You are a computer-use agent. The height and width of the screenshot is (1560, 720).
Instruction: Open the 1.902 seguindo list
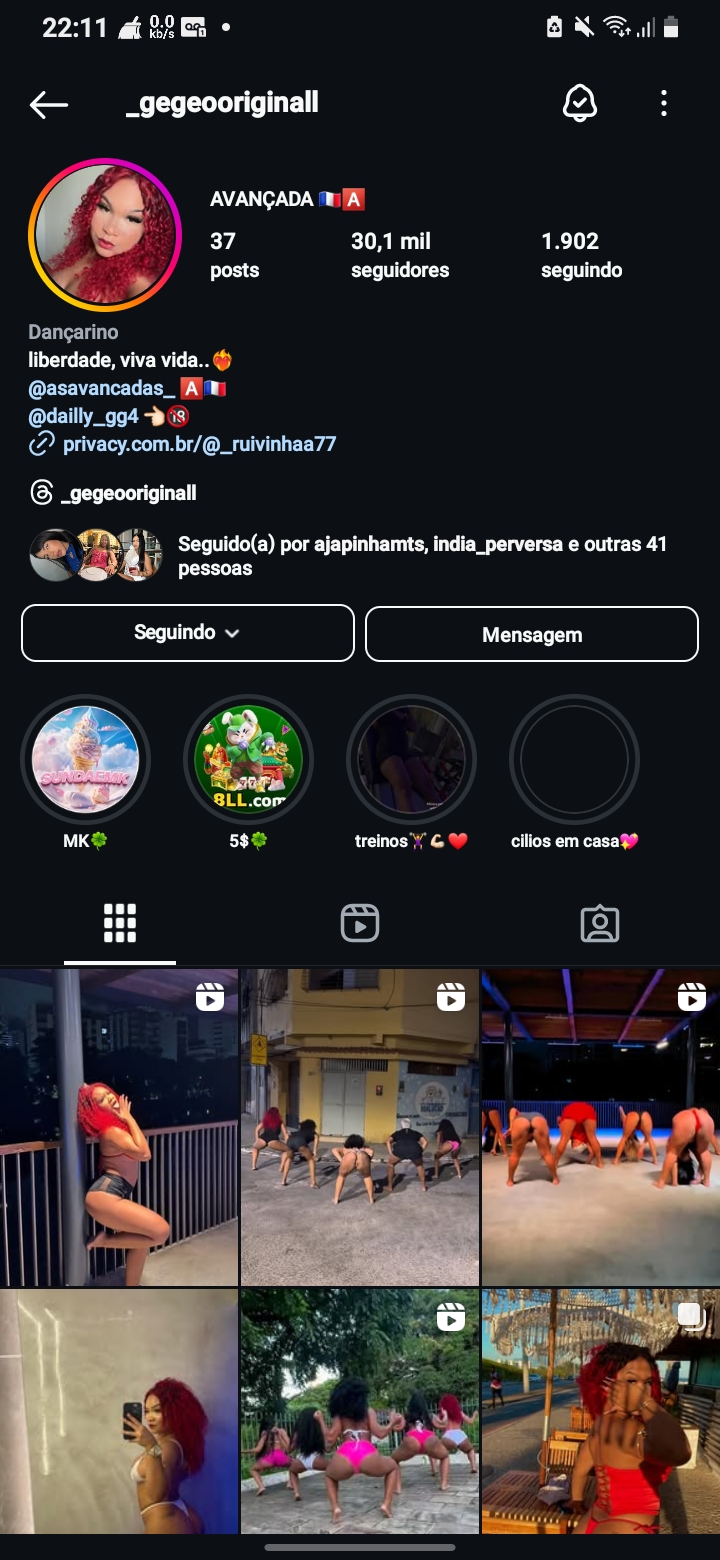pyautogui.click(x=581, y=255)
